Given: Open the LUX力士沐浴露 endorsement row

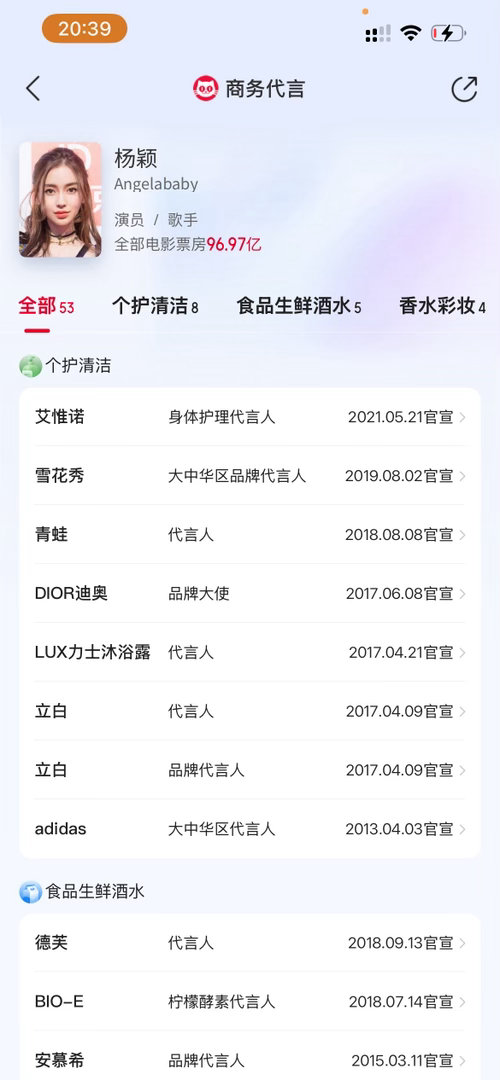Looking at the screenshot, I should 250,652.
